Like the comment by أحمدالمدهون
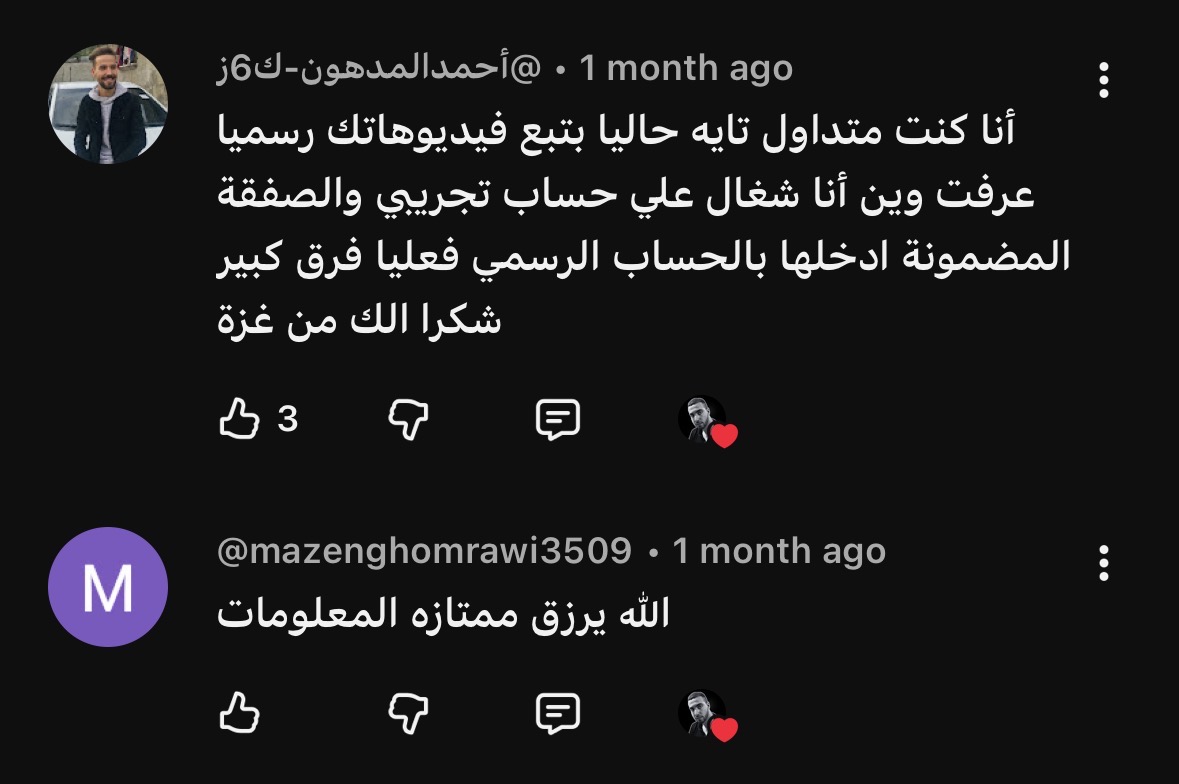1179x784 pixels. [x=240, y=420]
